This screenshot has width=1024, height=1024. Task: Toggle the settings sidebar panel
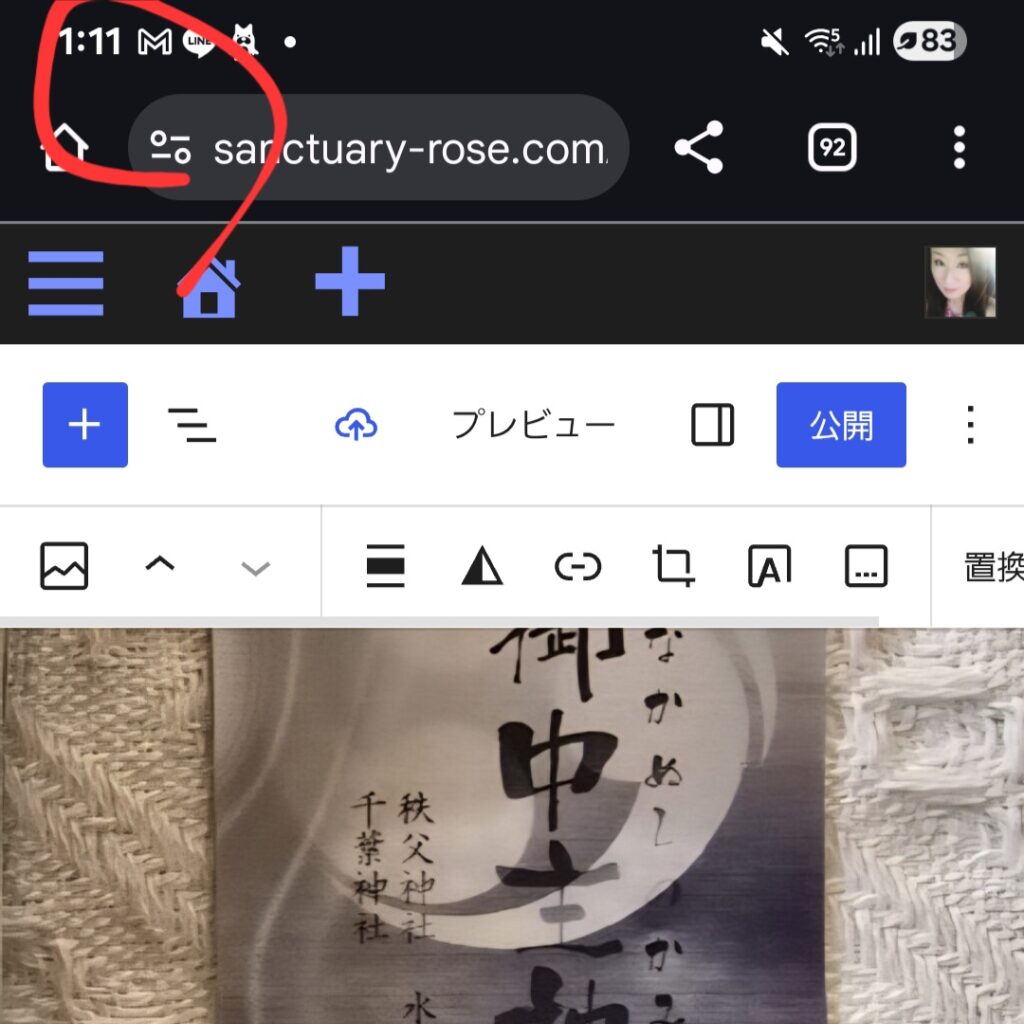coord(713,425)
